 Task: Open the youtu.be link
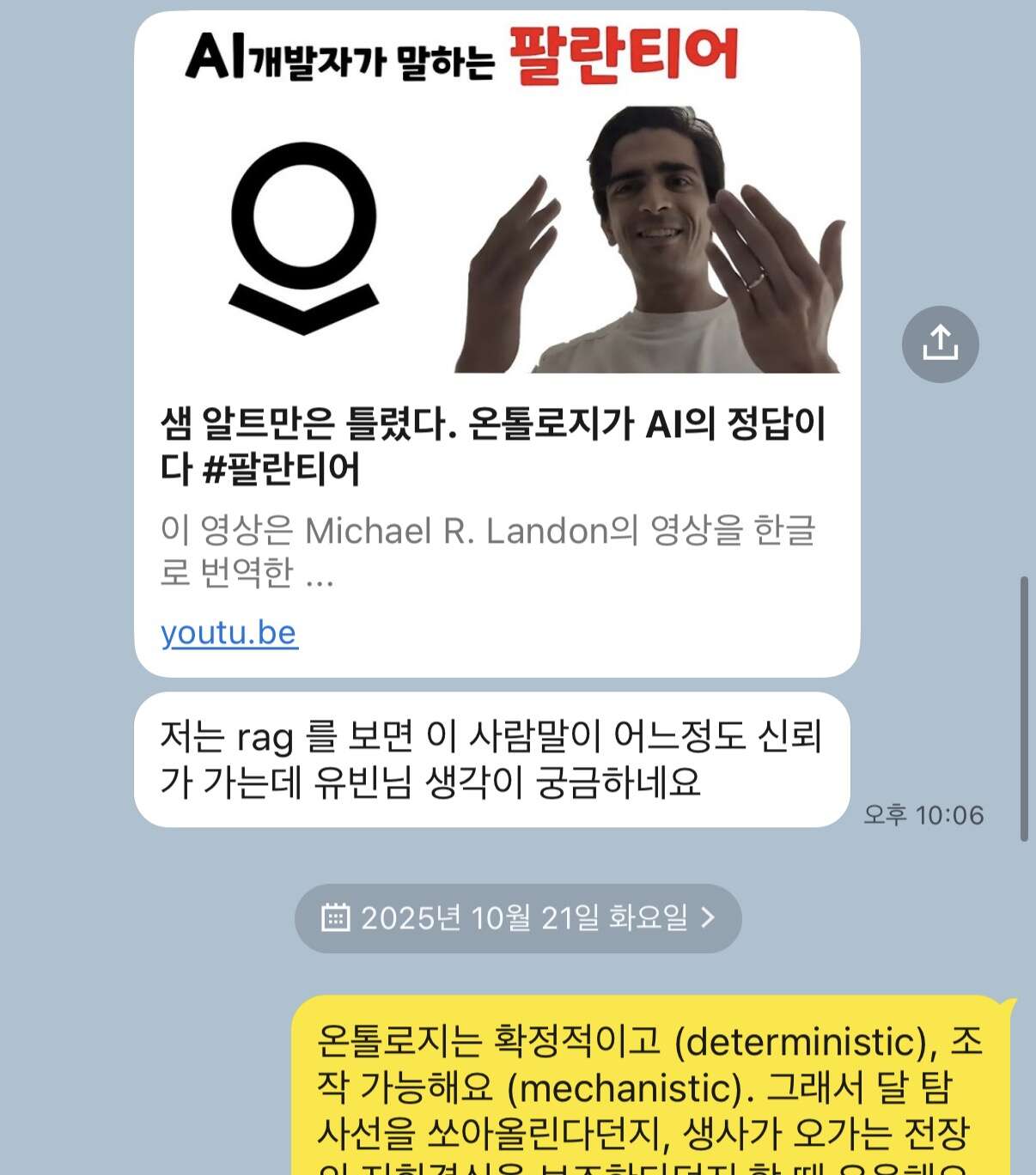click(229, 633)
